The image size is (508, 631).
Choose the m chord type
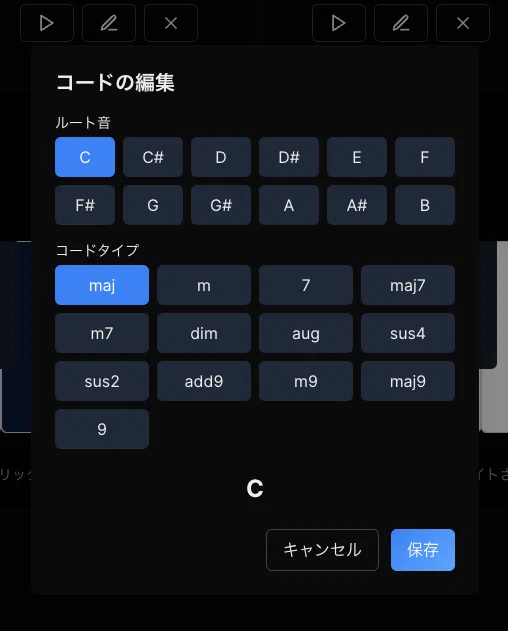point(204,285)
